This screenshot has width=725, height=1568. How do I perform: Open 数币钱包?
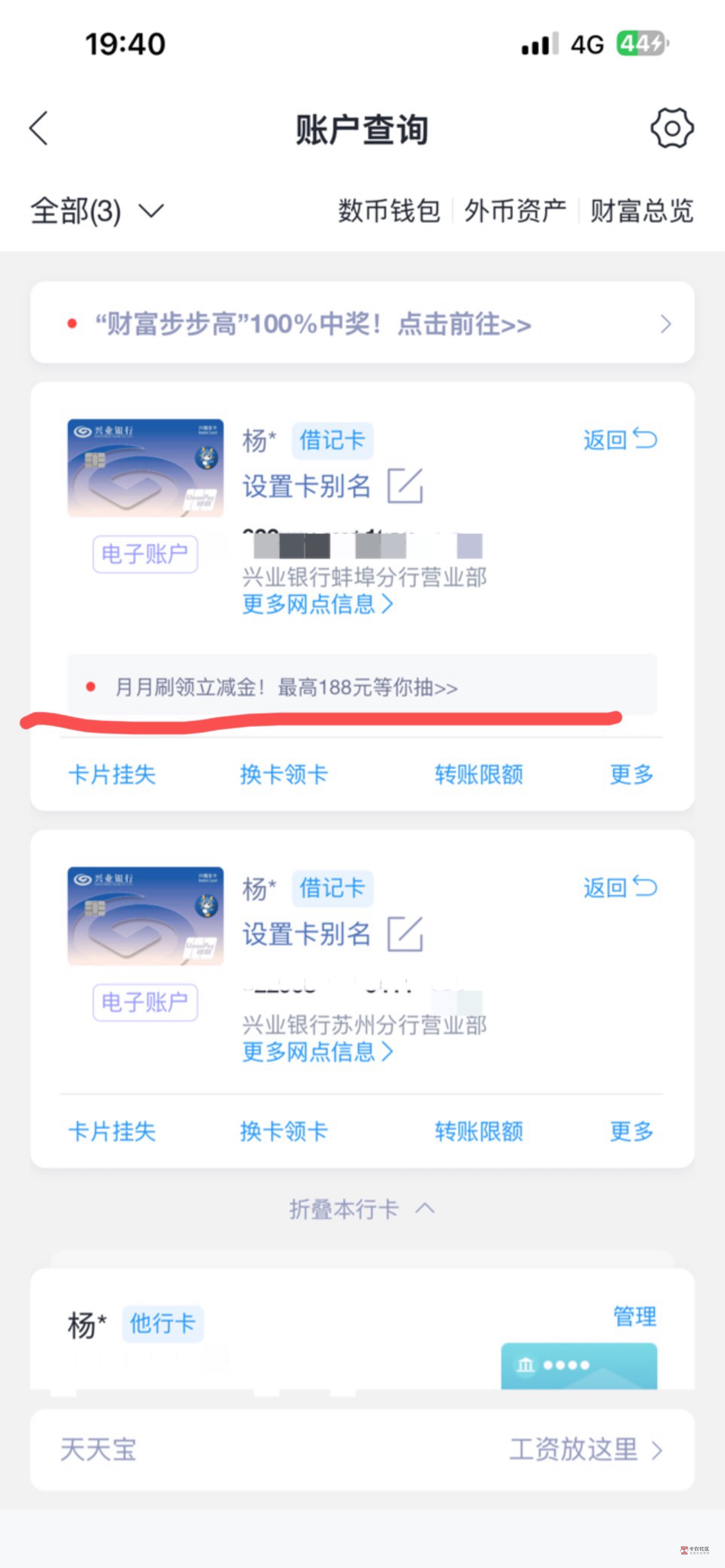click(x=389, y=211)
